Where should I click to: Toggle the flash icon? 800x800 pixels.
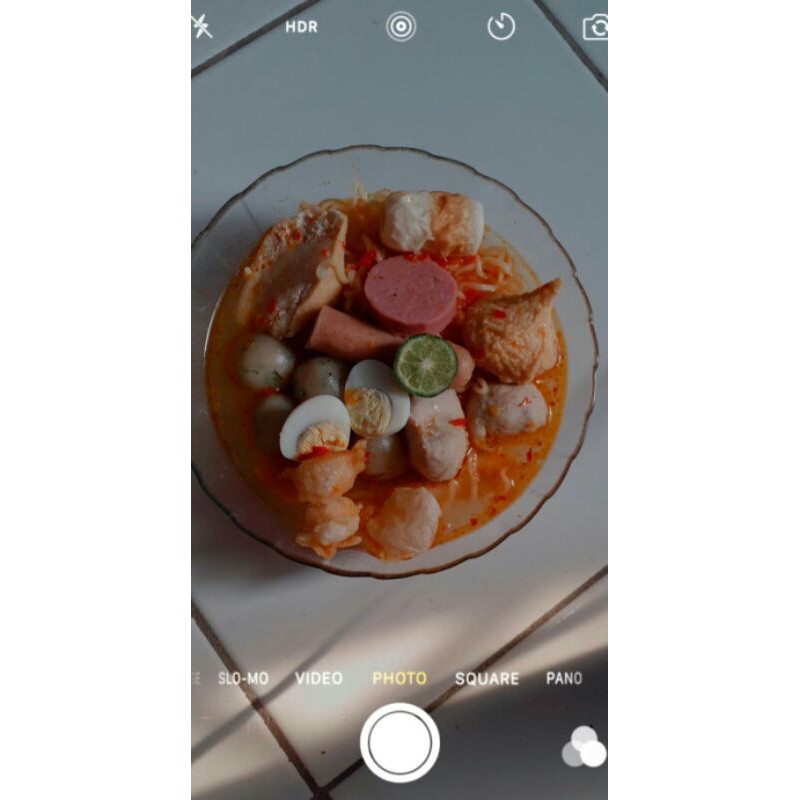tap(202, 27)
